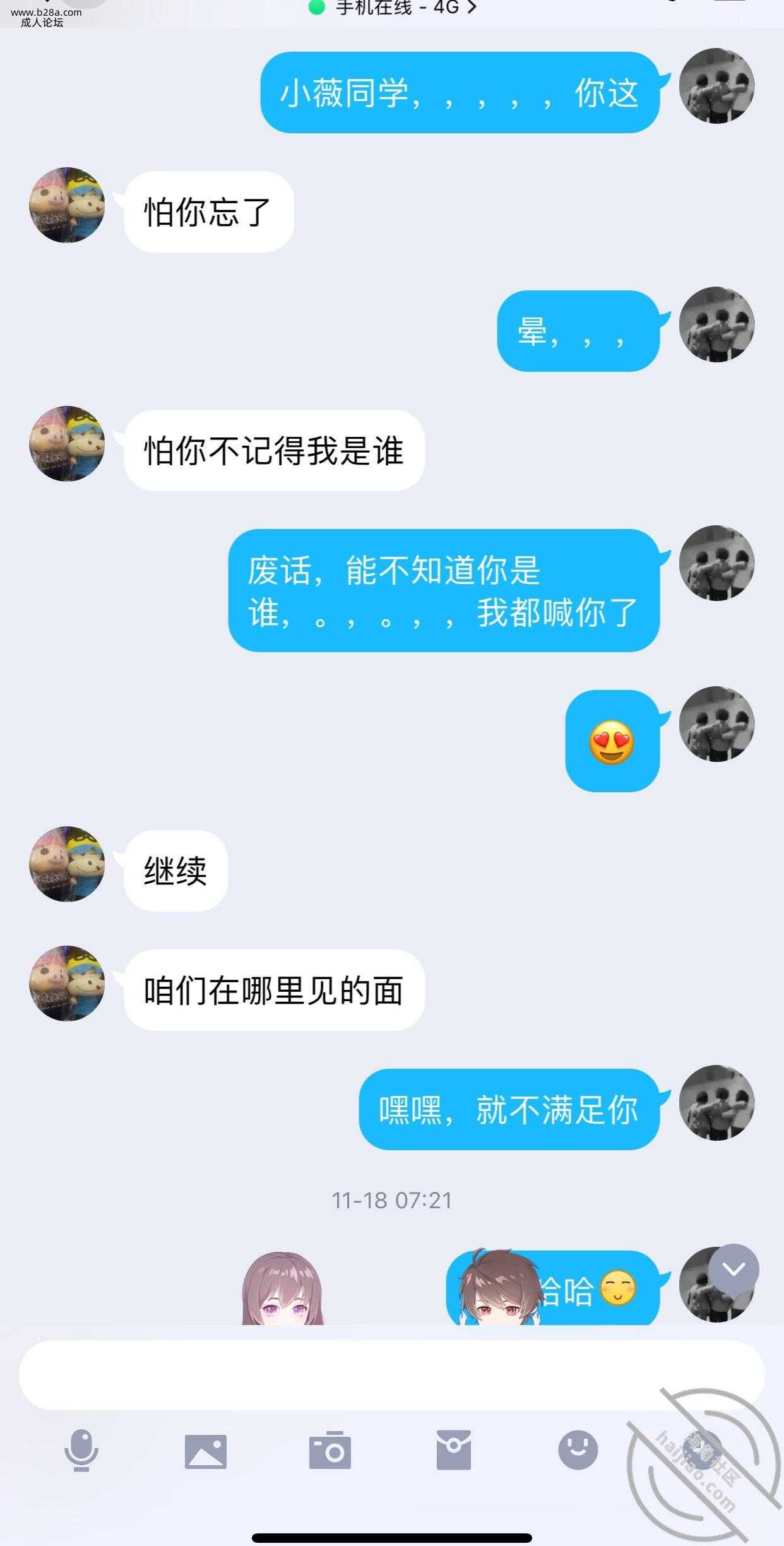784x1546 pixels.
Task: Jump to latest messages with down arrow
Action: point(733,1270)
